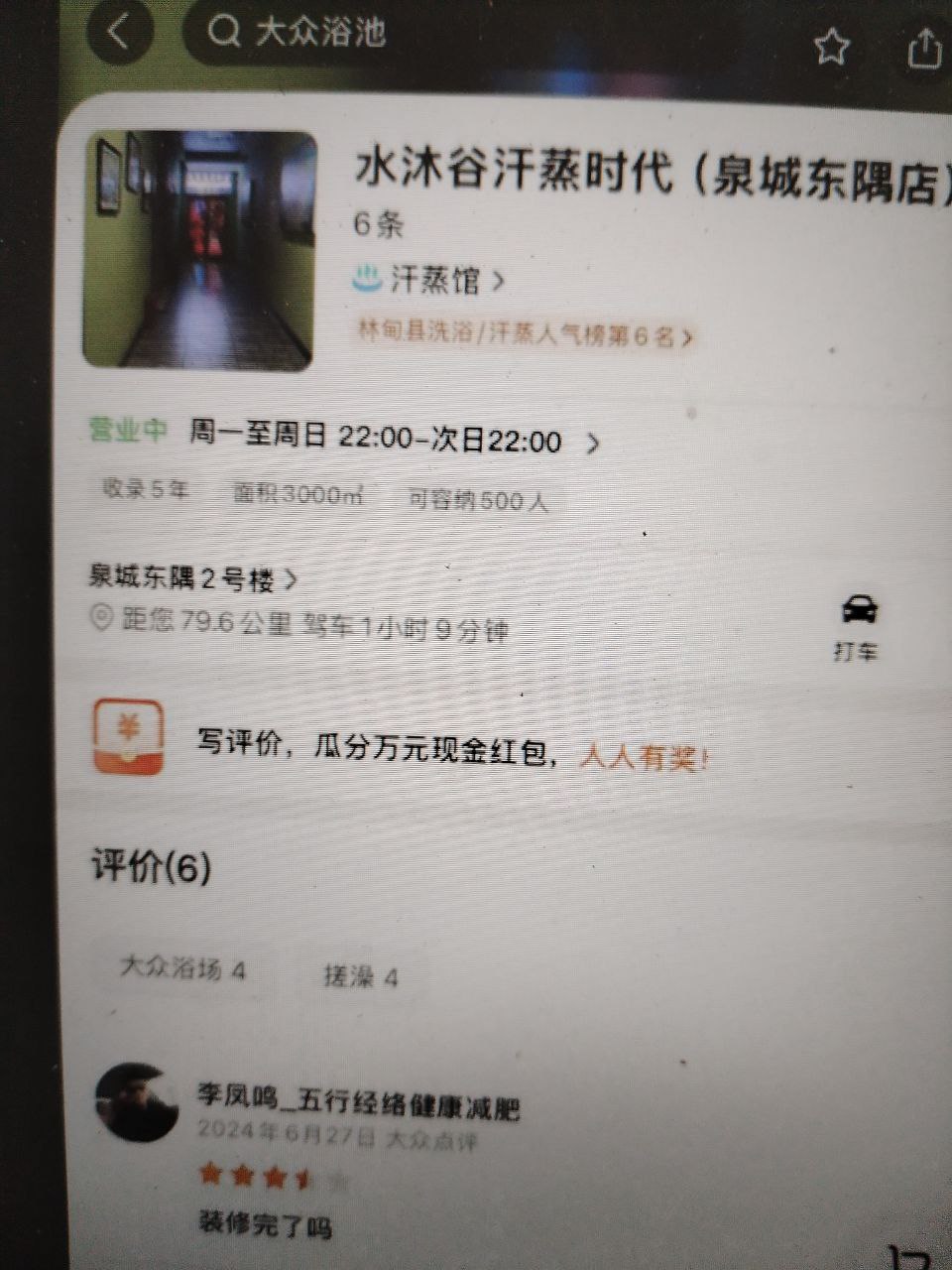This screenshot has width=952, height=1270.
Task: Go back using the arrow icon
Action: pyautogui.click(x=119, y=32)
